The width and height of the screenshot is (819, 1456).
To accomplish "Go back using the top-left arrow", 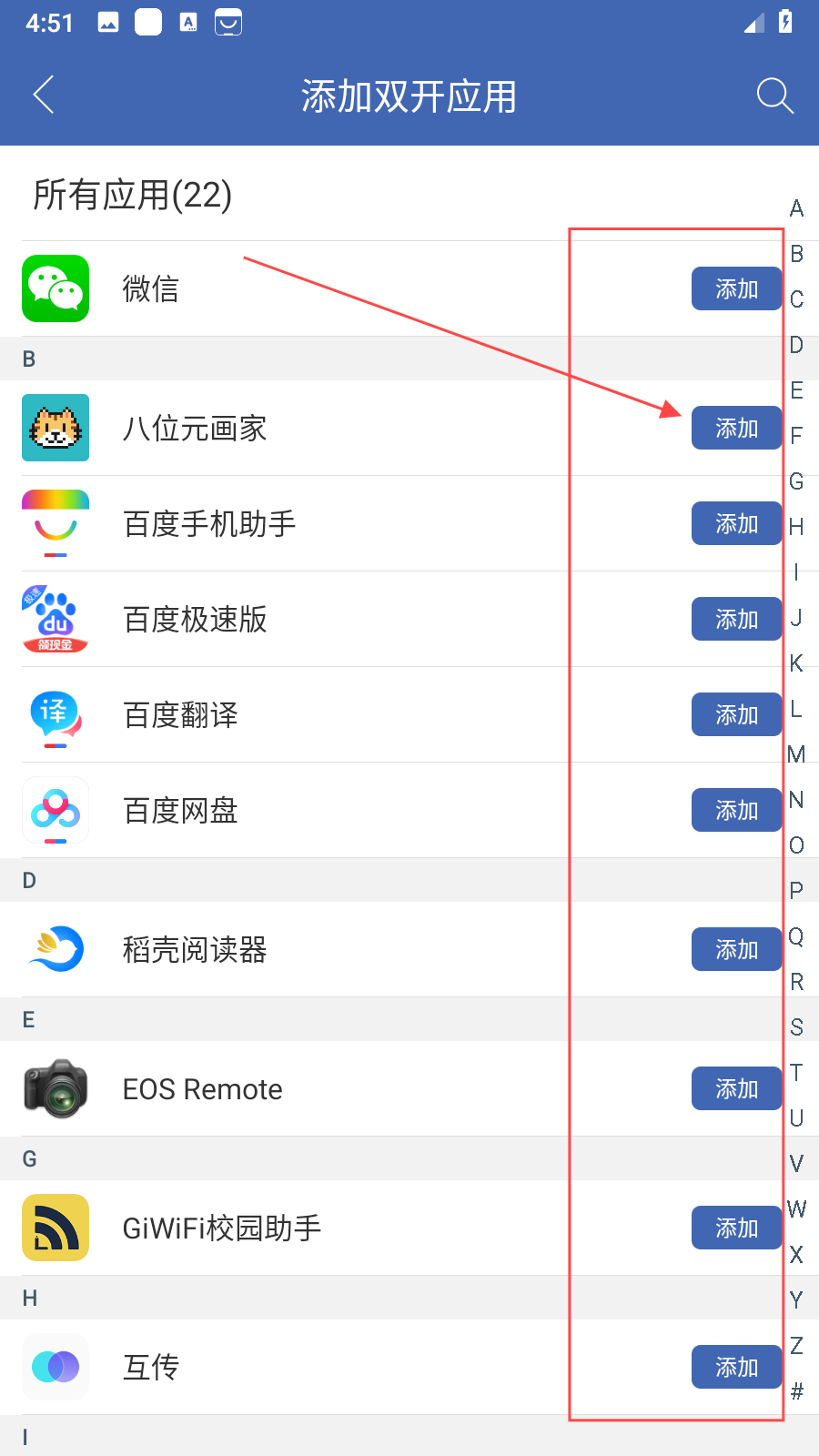I will pyautogui.click(x=44, y=95).
